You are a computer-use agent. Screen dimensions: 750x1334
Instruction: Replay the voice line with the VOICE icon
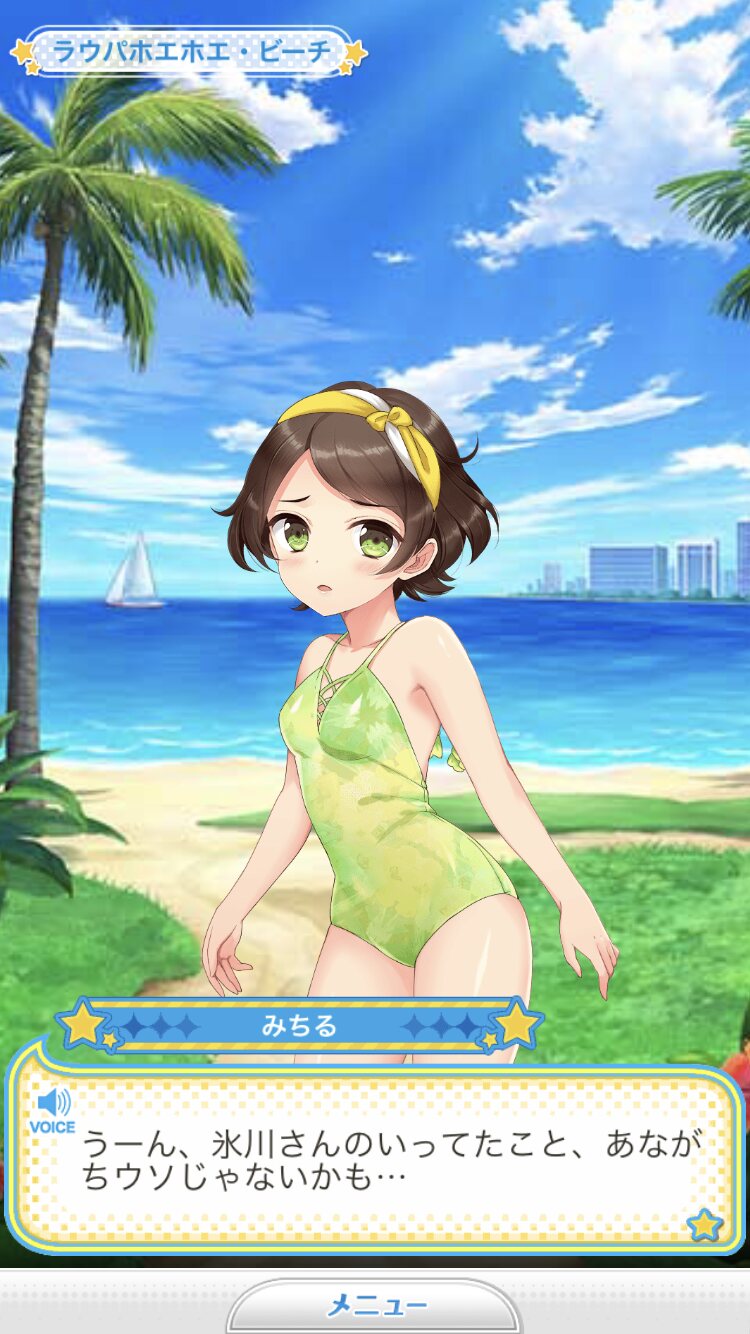click(52, 1110)
